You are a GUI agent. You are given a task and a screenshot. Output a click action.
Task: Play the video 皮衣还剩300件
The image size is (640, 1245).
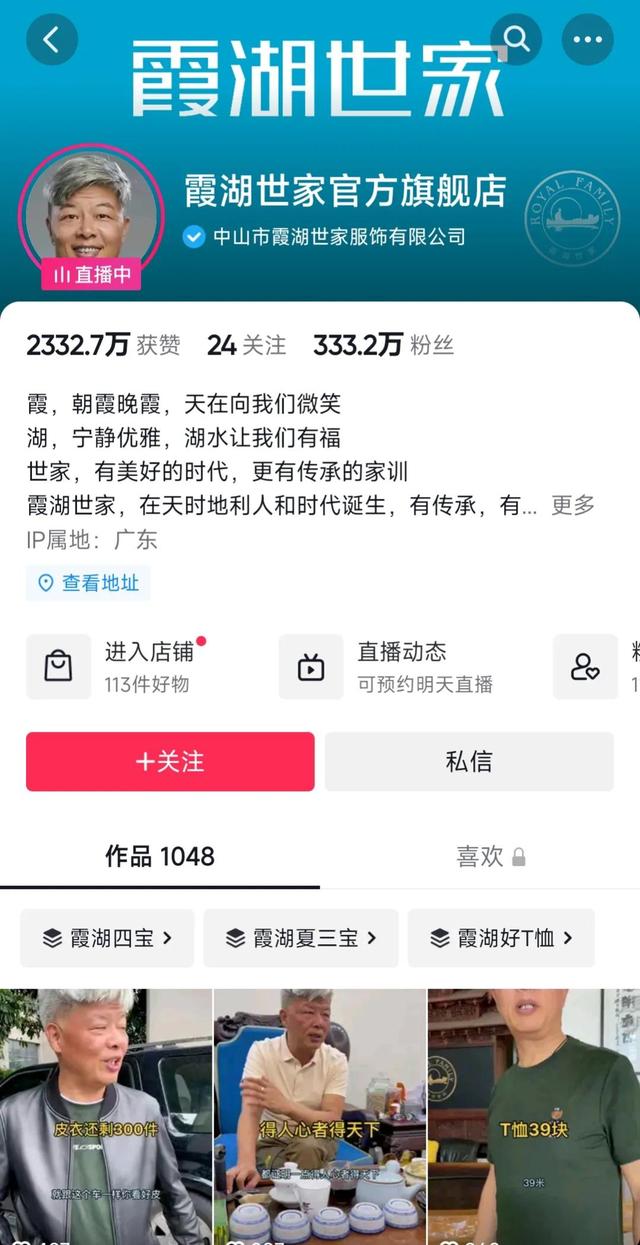(105, 1115)
